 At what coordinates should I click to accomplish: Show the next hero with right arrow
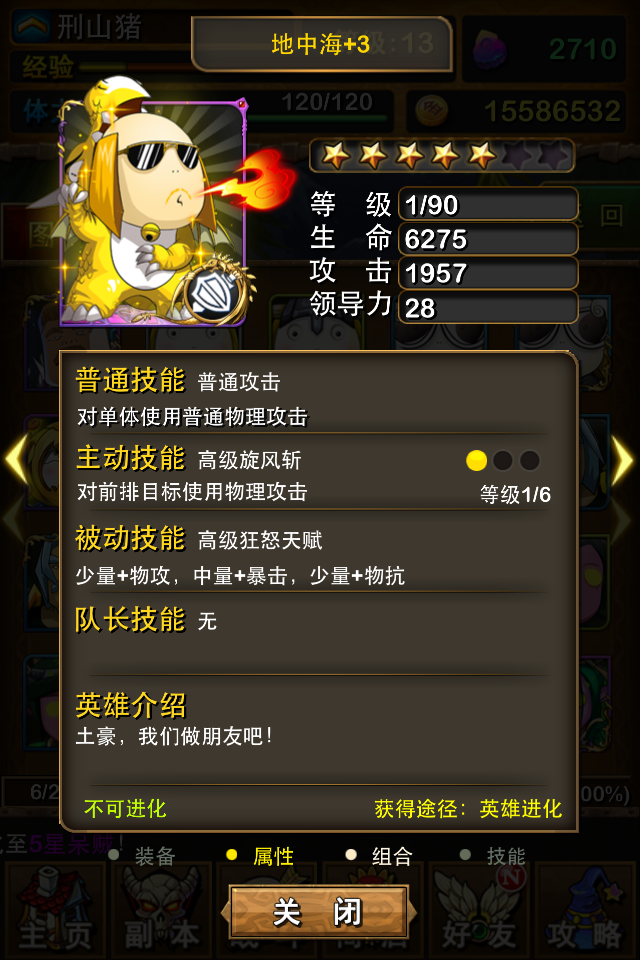[x=622, y=461]
